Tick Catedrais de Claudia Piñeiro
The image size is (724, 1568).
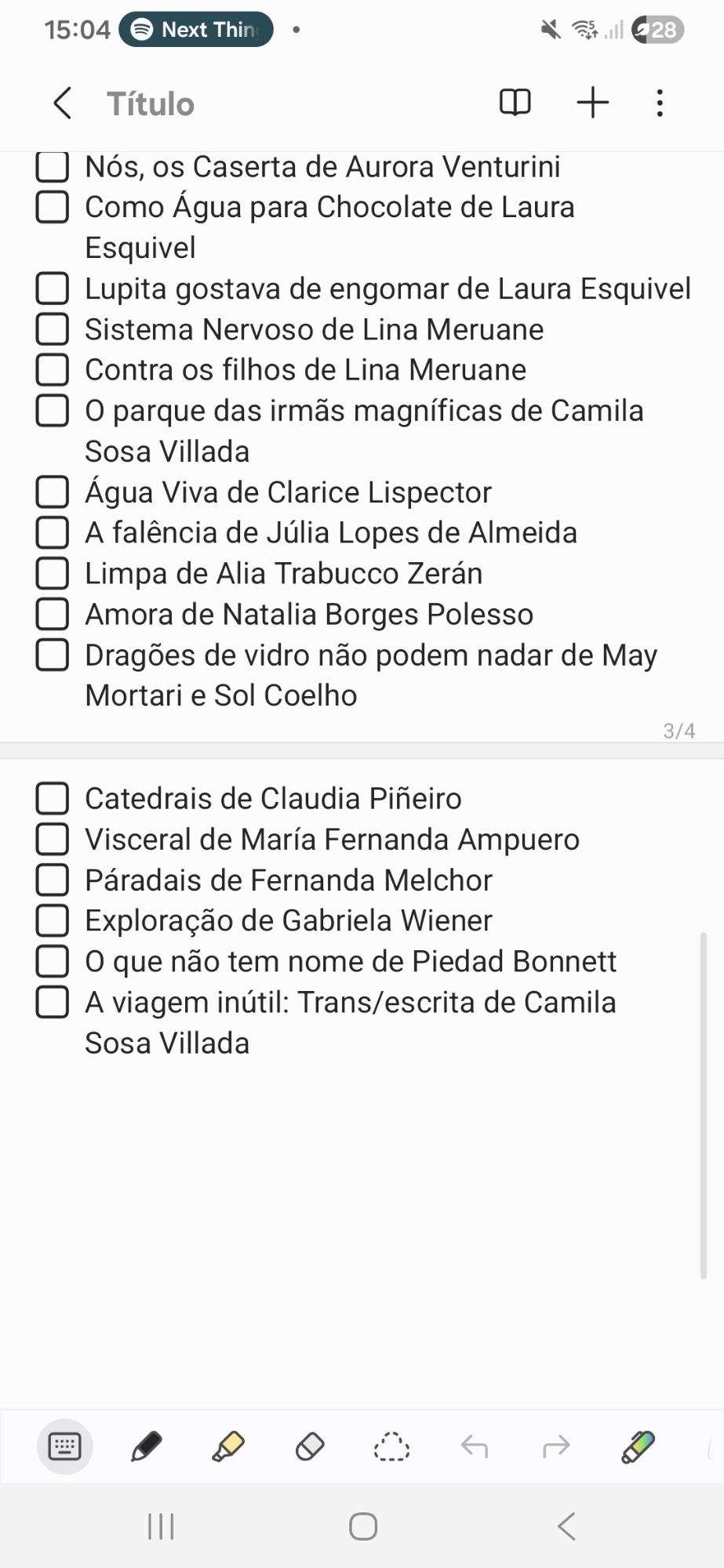tap(53, 798)
